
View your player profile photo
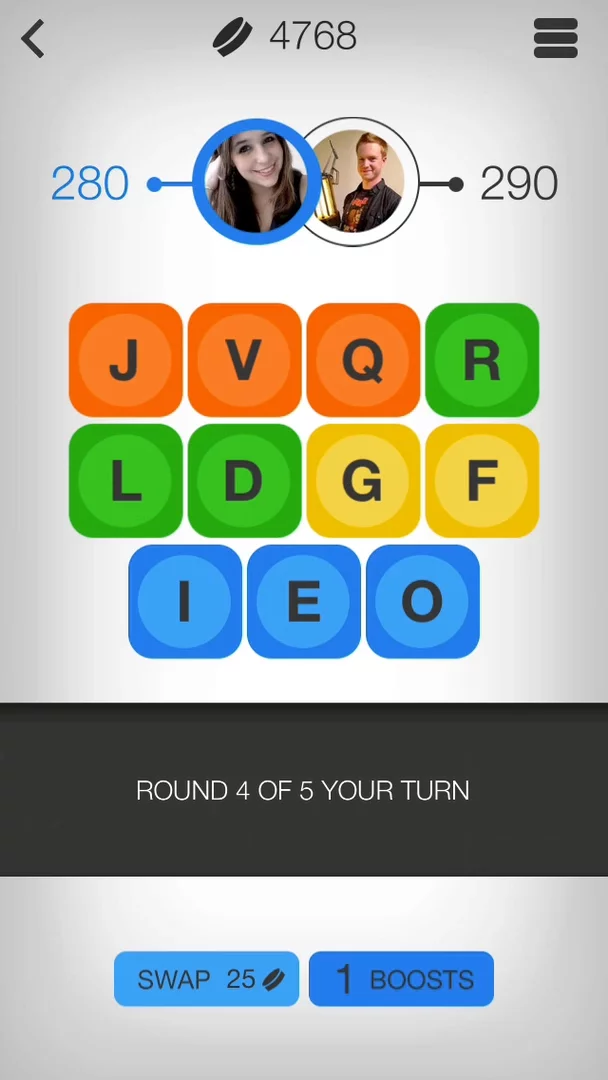pos(254,183)
